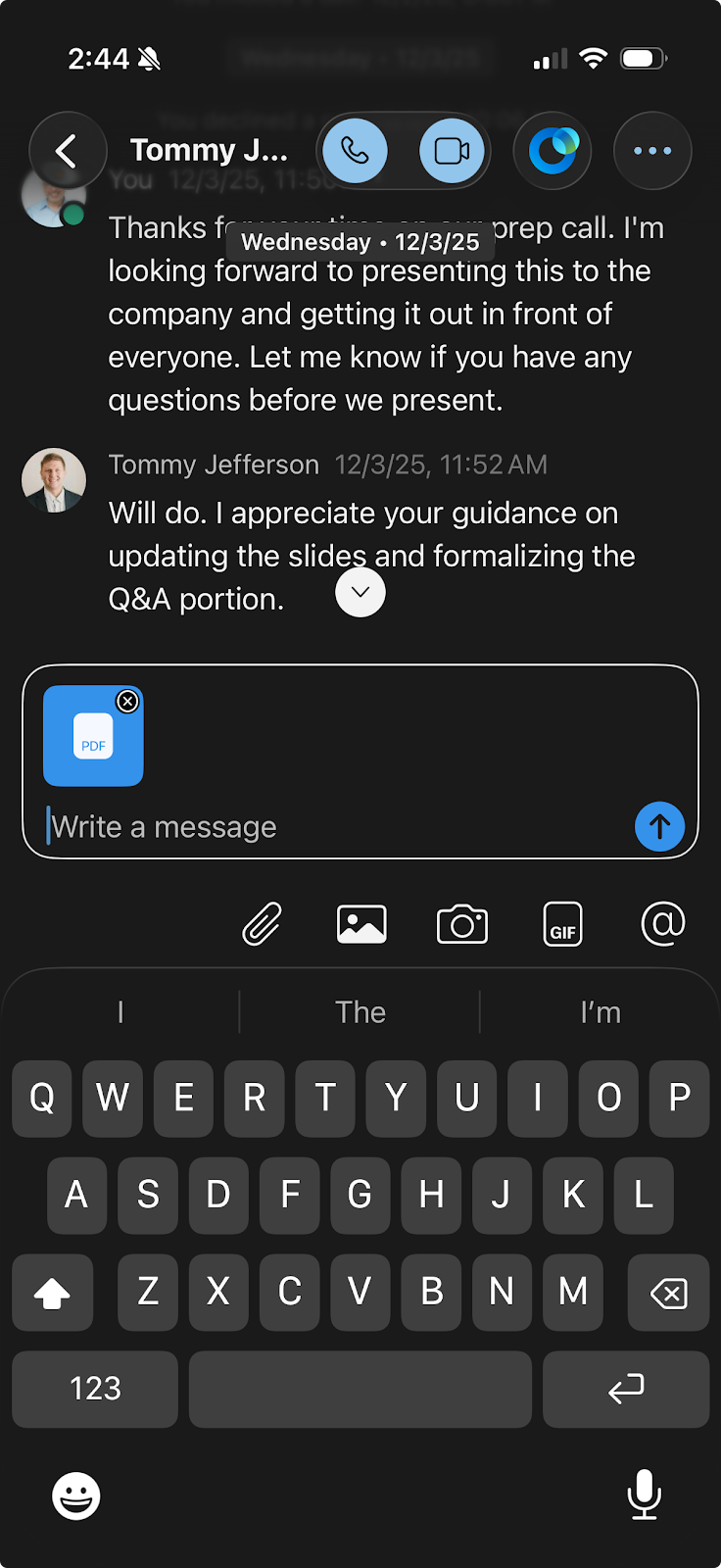Select the suggestion "The"
The width and height of the screenshot is (721, 1568).
[360, 1012]
